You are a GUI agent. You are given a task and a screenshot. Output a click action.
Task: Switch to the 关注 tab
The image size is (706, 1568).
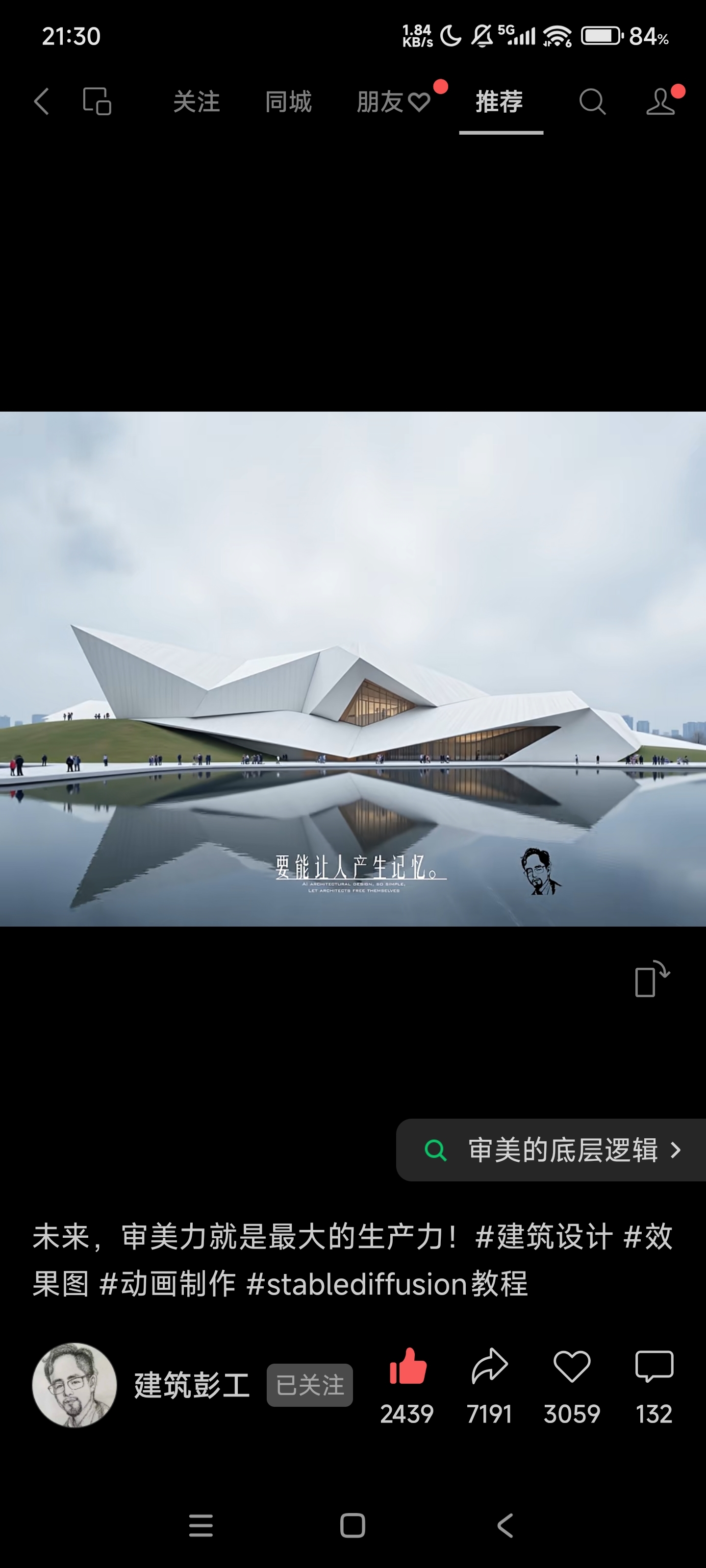click(196, 101)
